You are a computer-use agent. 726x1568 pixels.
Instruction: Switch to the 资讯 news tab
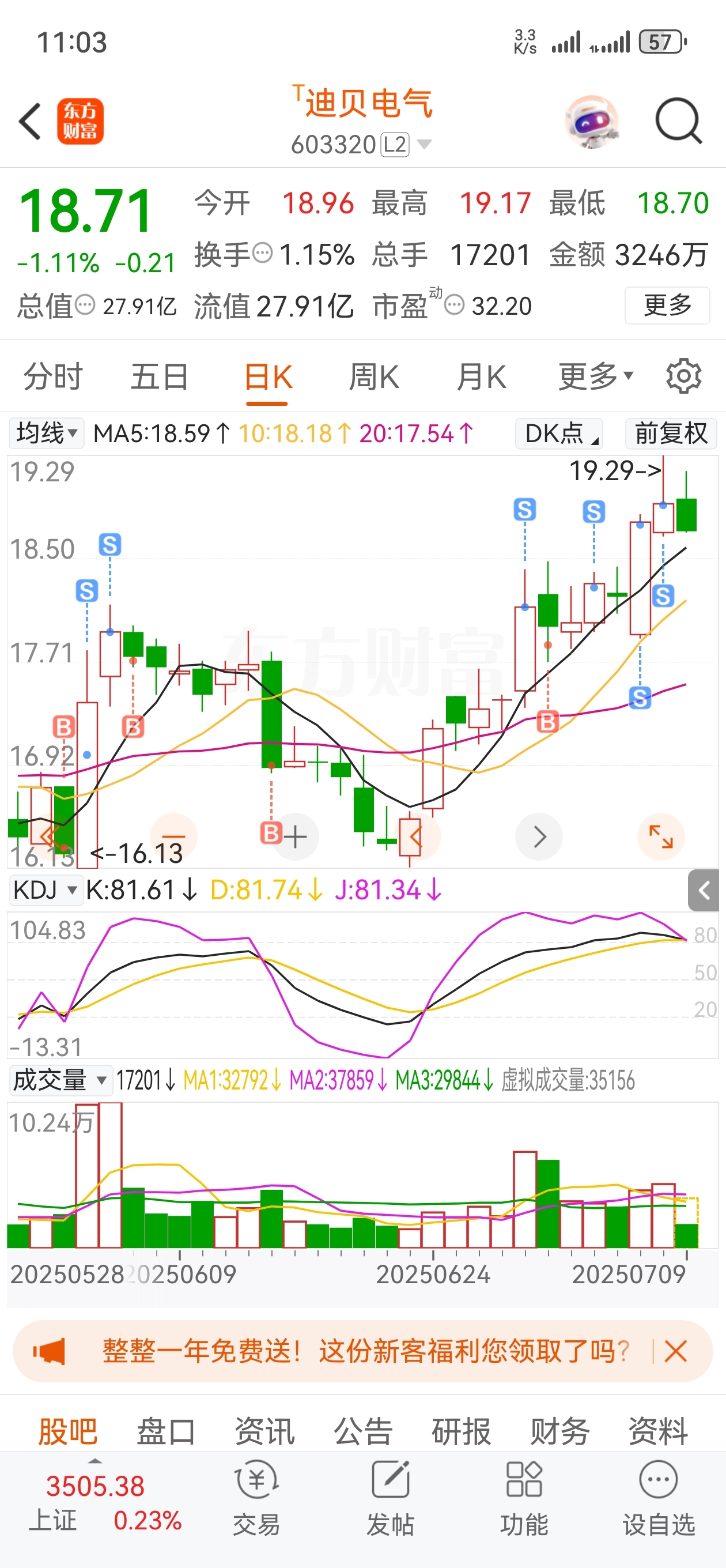tap(264, 1430)
